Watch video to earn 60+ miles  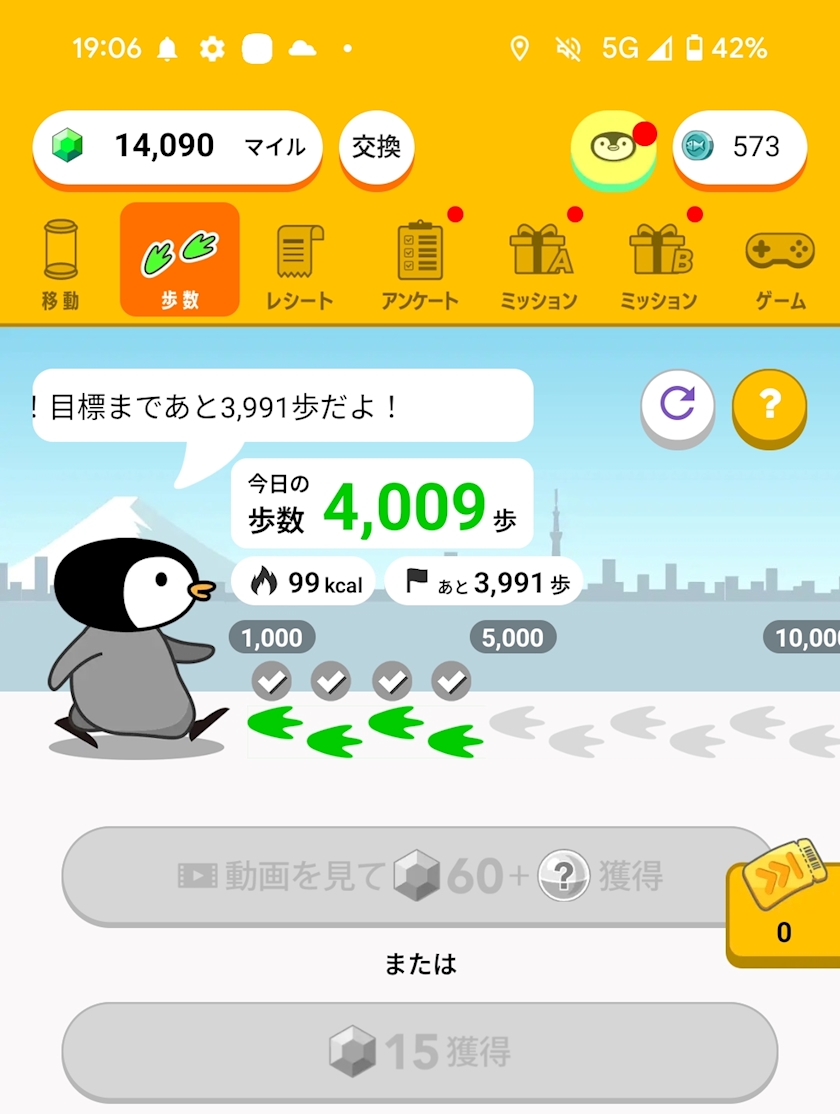click(x=419, y=875)
